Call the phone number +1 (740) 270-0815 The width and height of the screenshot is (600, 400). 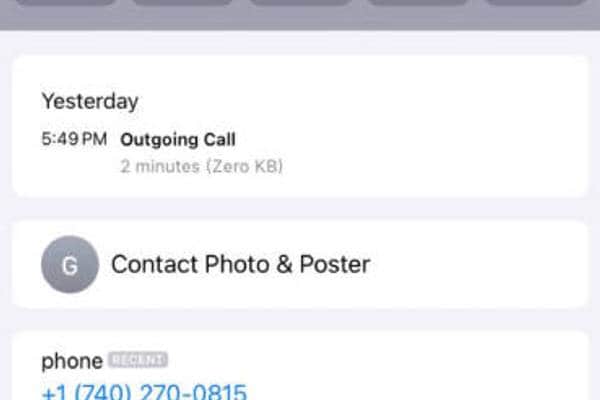(144, 391)
